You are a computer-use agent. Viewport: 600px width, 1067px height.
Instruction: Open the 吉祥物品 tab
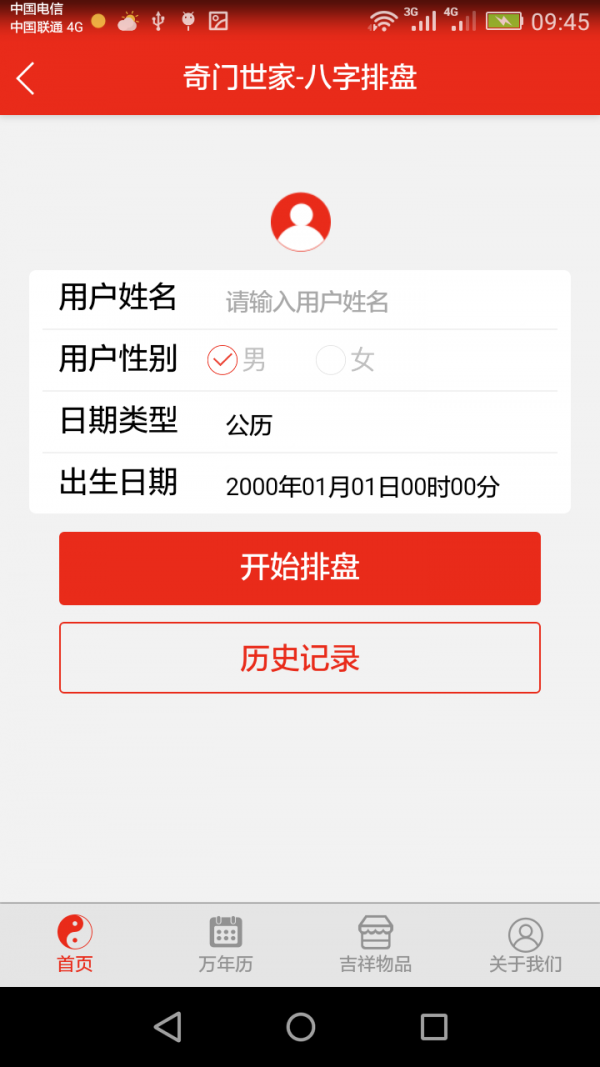(376, 944)
